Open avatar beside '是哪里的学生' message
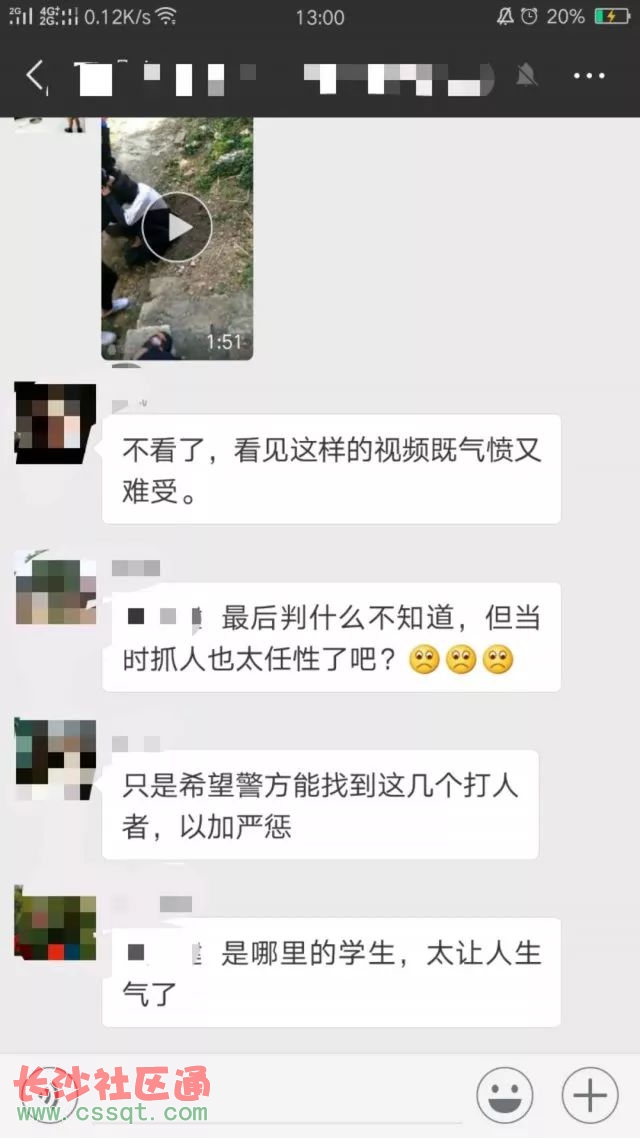The width and height of the screenshot is (640, 1138). 56,926
